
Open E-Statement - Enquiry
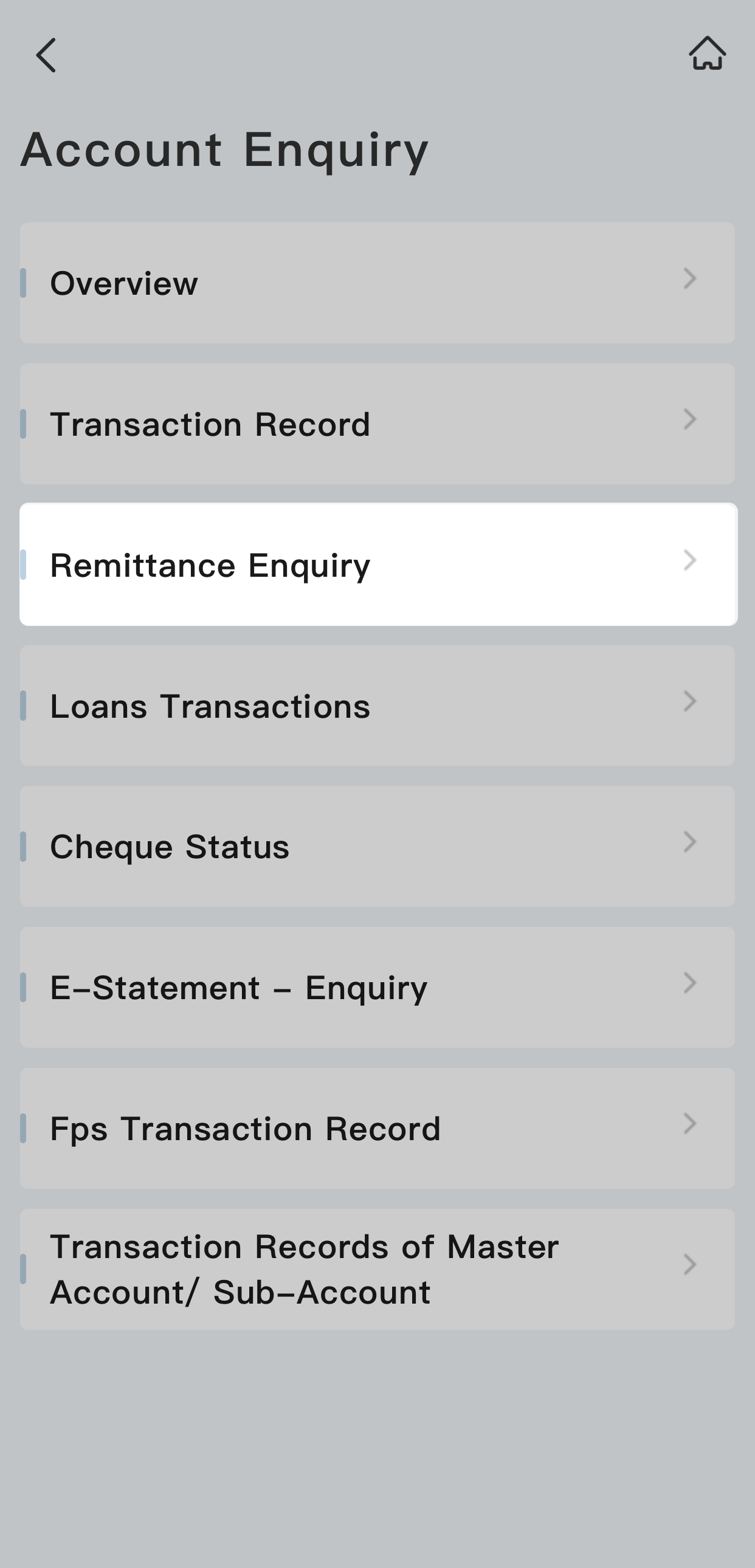[x=377, y=988]
